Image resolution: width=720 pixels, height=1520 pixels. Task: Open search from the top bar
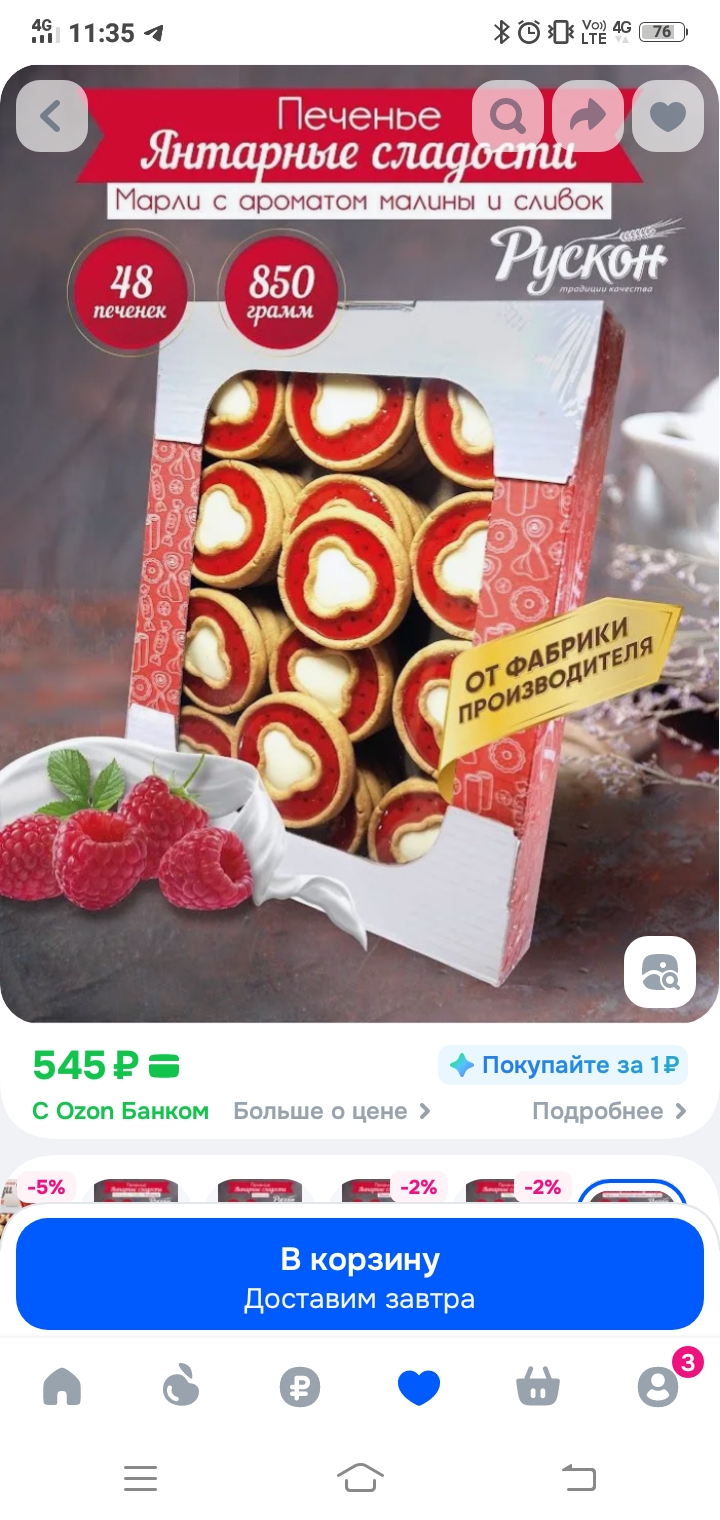click(x=508, y=117)
